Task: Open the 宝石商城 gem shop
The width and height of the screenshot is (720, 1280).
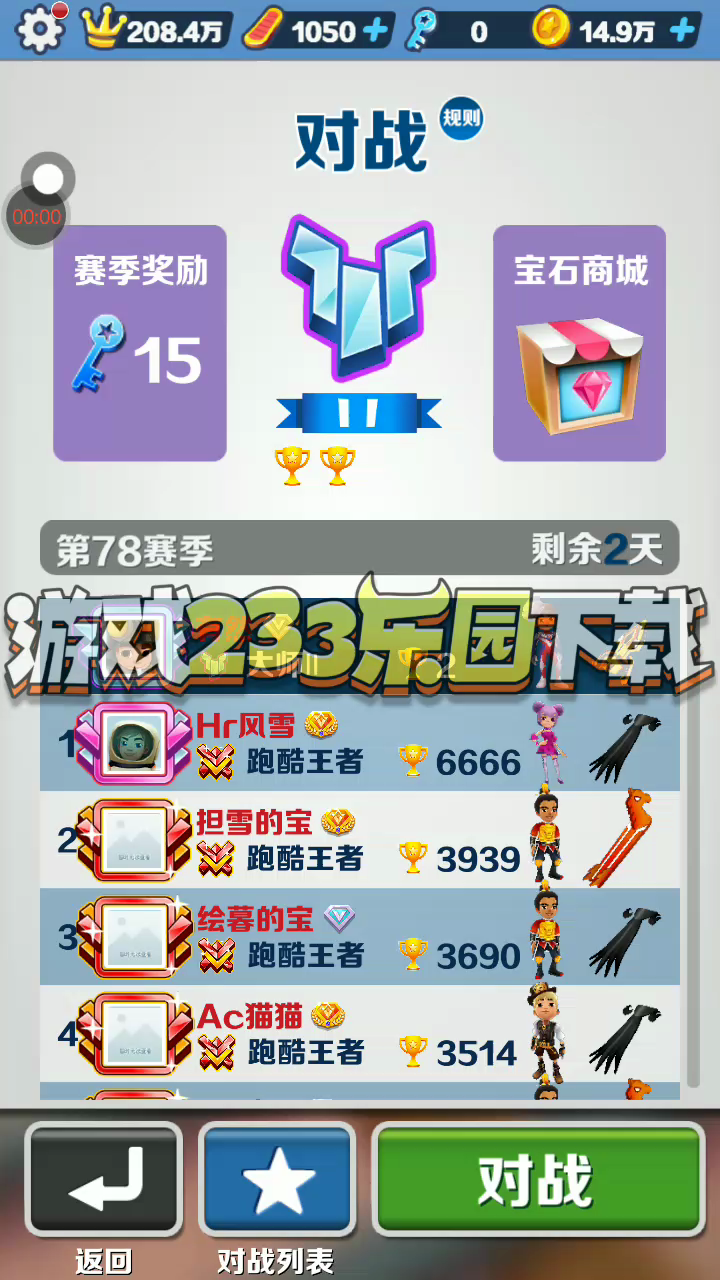Action: [580, 343]
